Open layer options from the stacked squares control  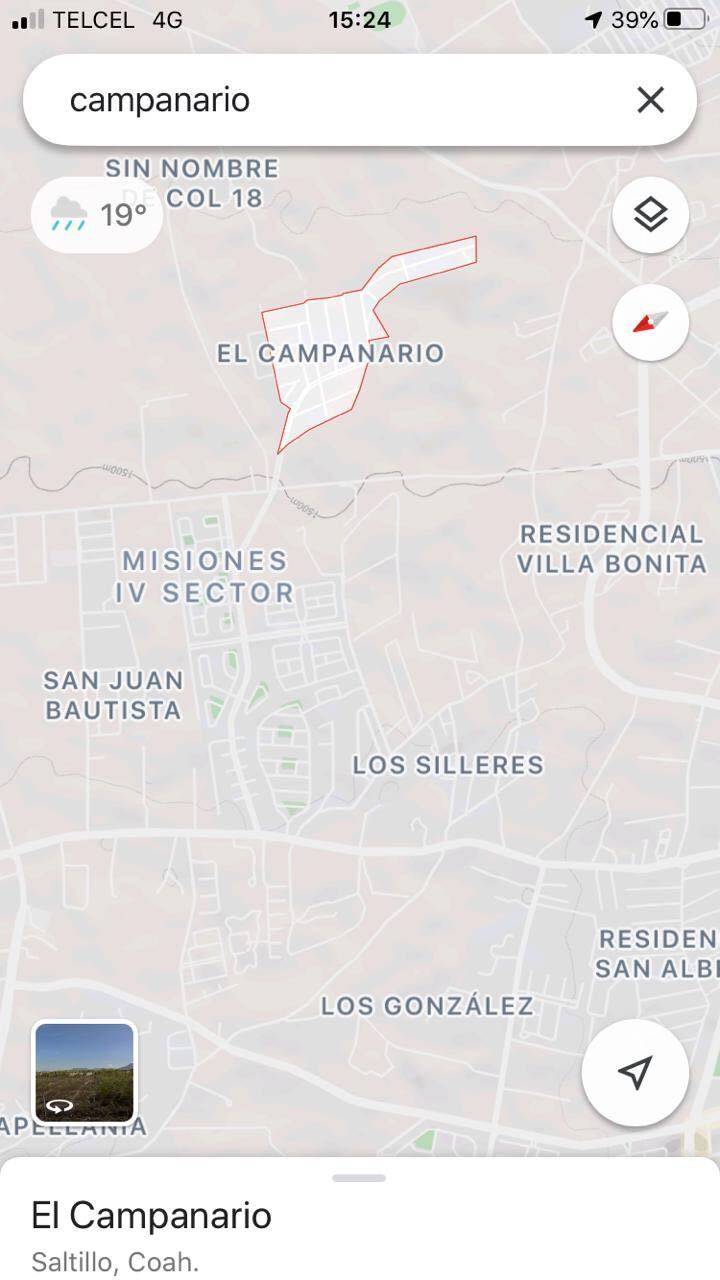pyautogui.click(x=650, y=214)
